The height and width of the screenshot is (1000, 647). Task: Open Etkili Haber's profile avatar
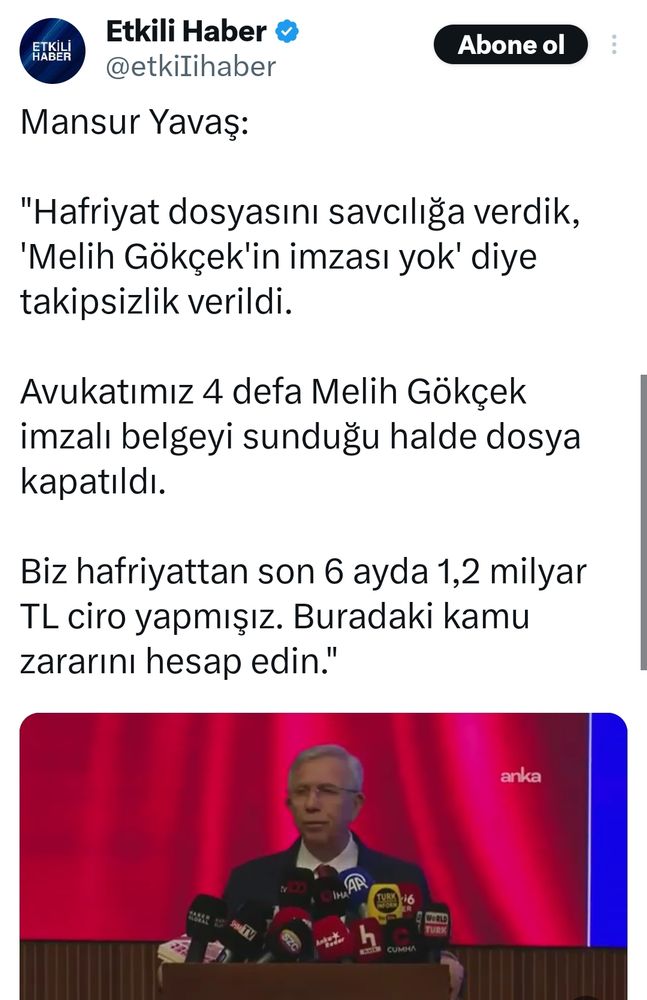point(52,51)
